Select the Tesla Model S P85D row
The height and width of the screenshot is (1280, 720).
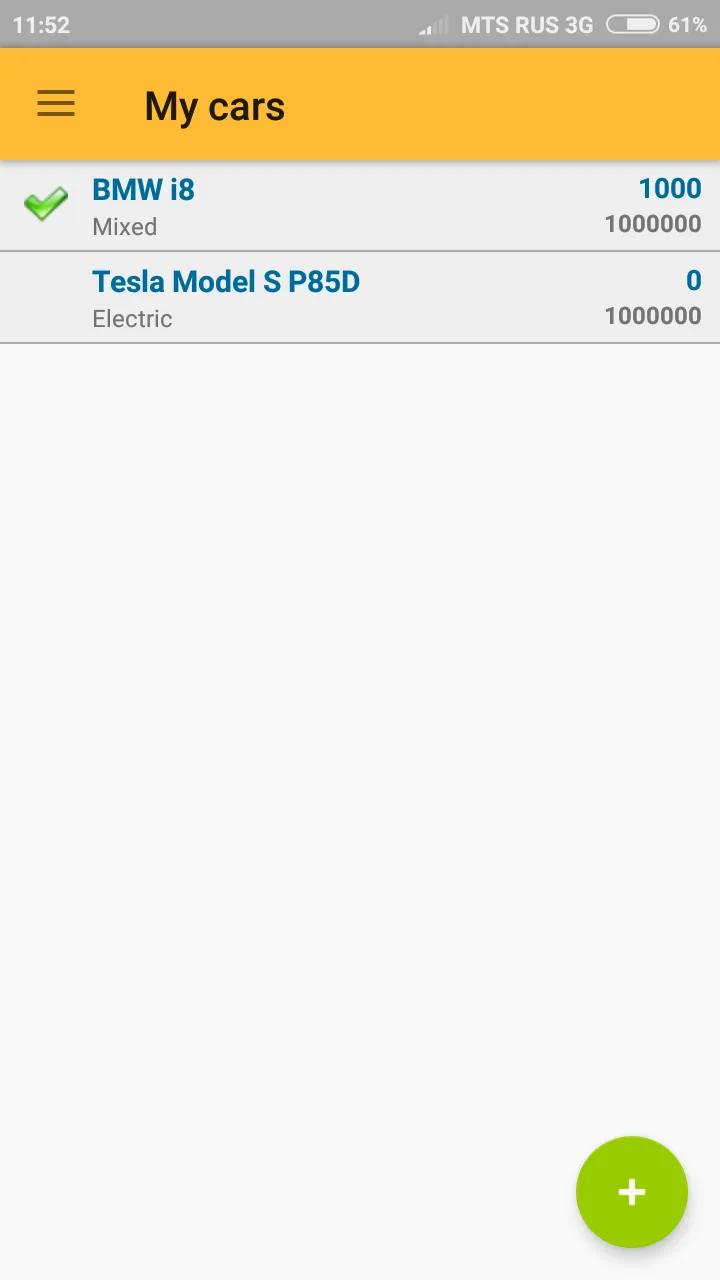360,297
